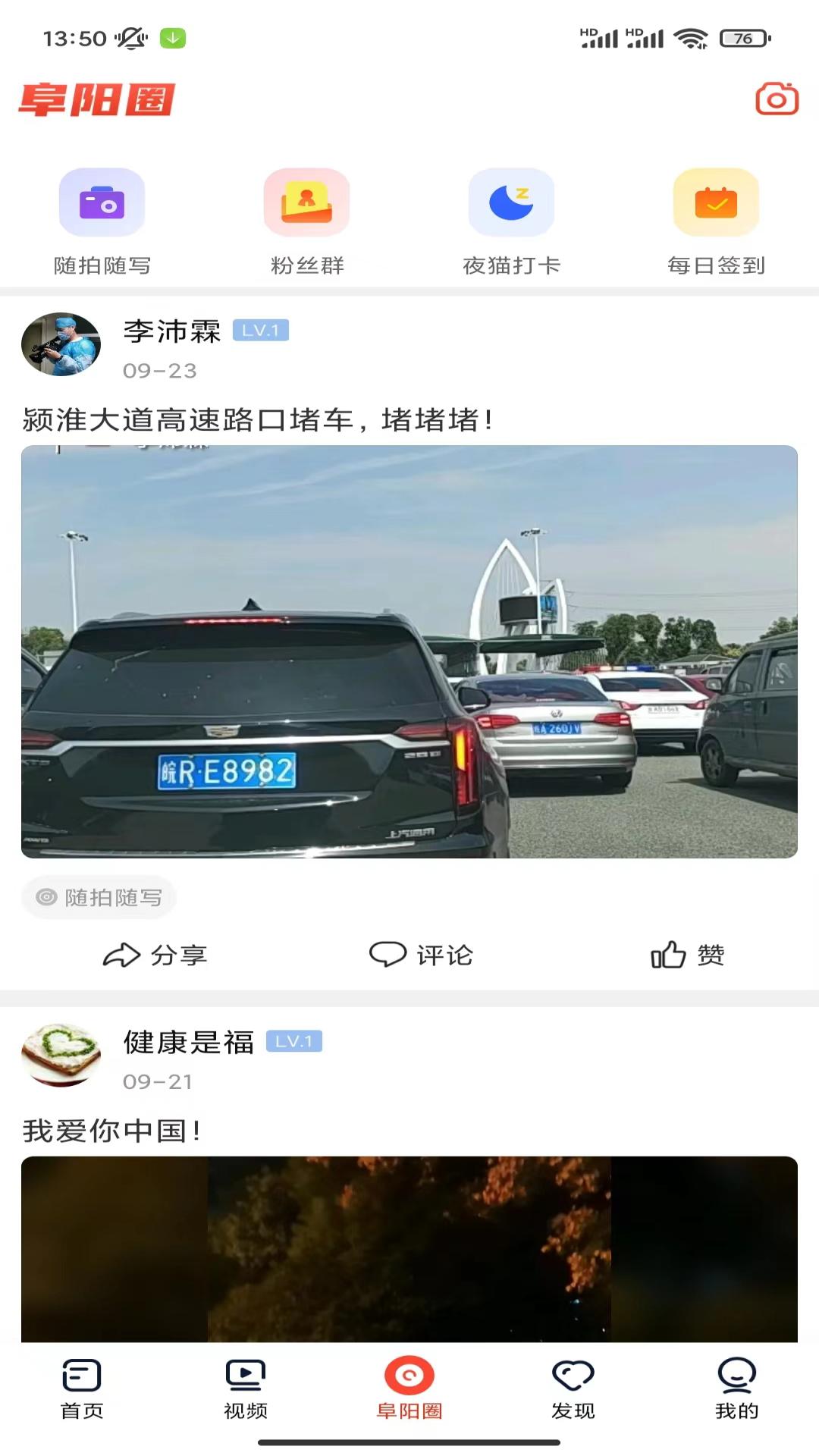The height and width of the screenshot is (1456, 819).
Task: Go to the 我的 tab
Action: pos(736,1389)
